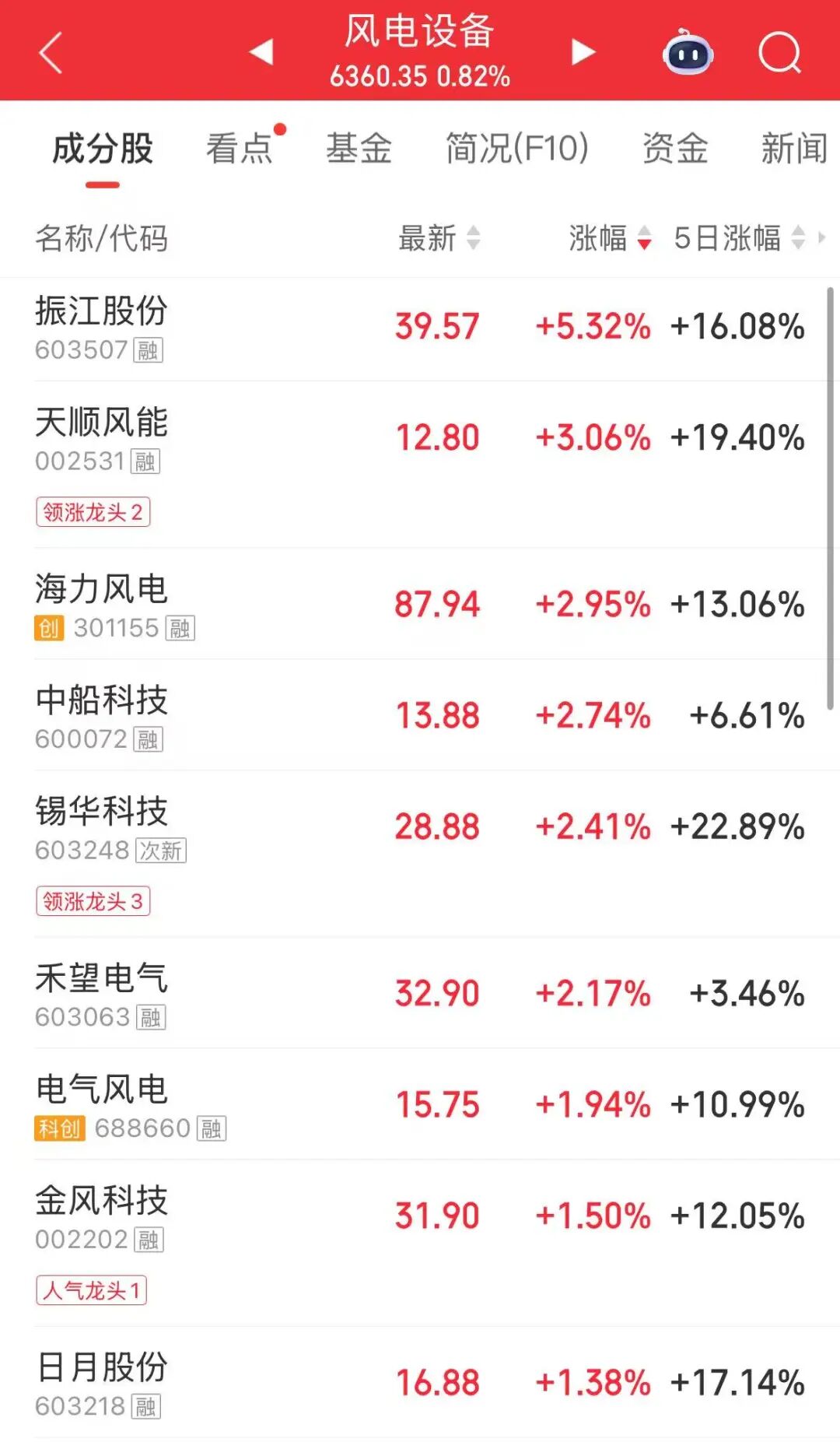Viewport: 840px width, 1442px height.
Task: Switch to the 看点 tab
Action: (240, 148)
